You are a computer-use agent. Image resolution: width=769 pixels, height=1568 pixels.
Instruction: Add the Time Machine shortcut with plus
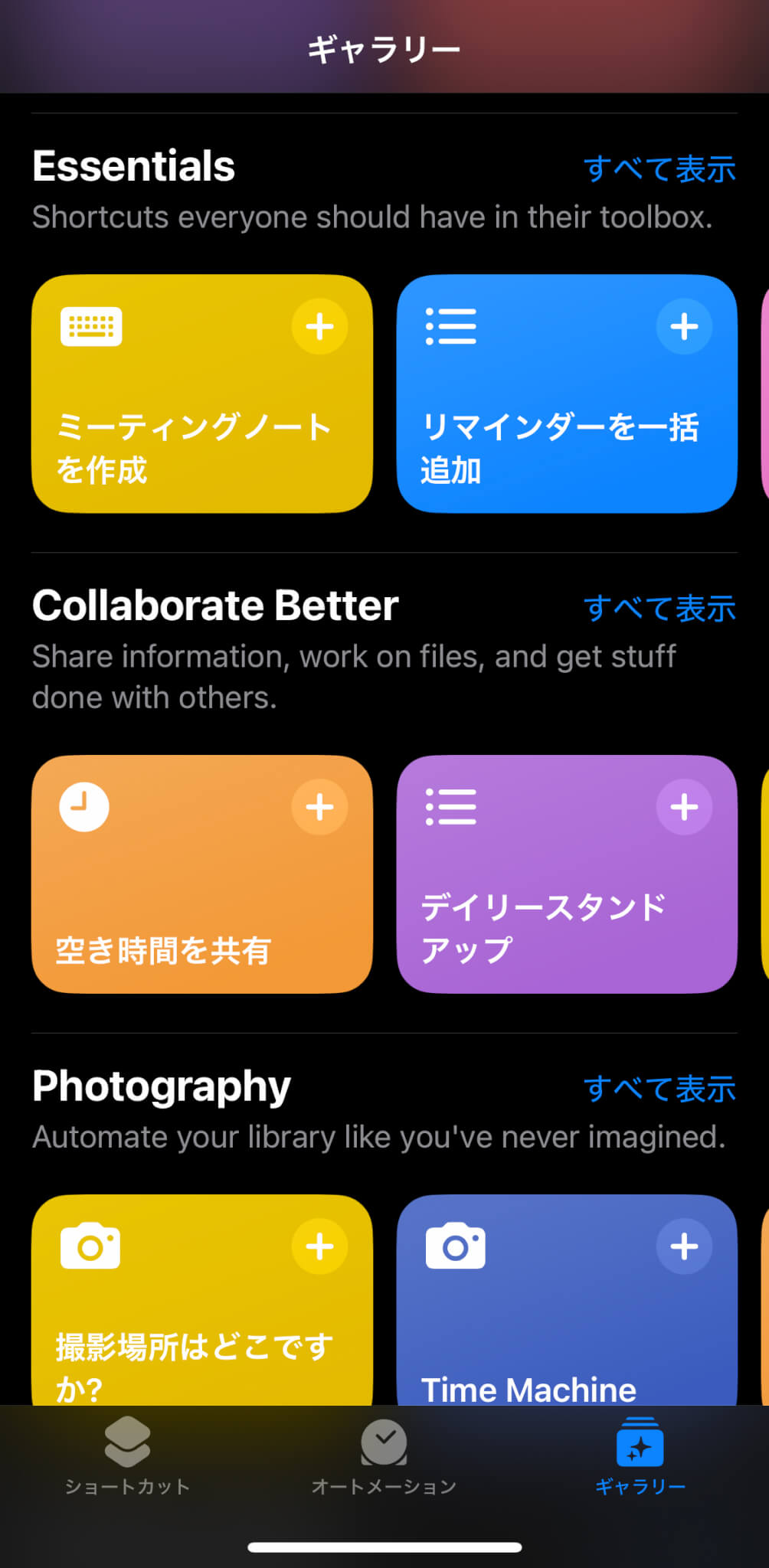pos(684,1246)
